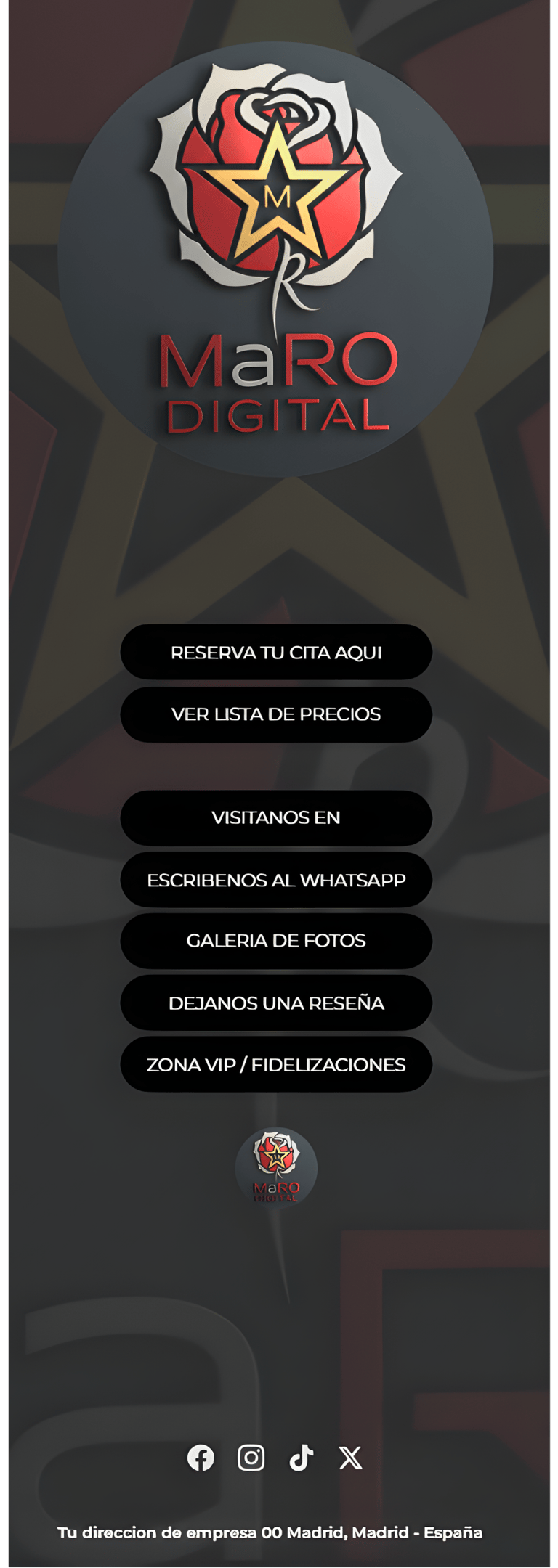558x1568 pixels.
Task: Visit the Instagram profile icon
Action: 251,1458
